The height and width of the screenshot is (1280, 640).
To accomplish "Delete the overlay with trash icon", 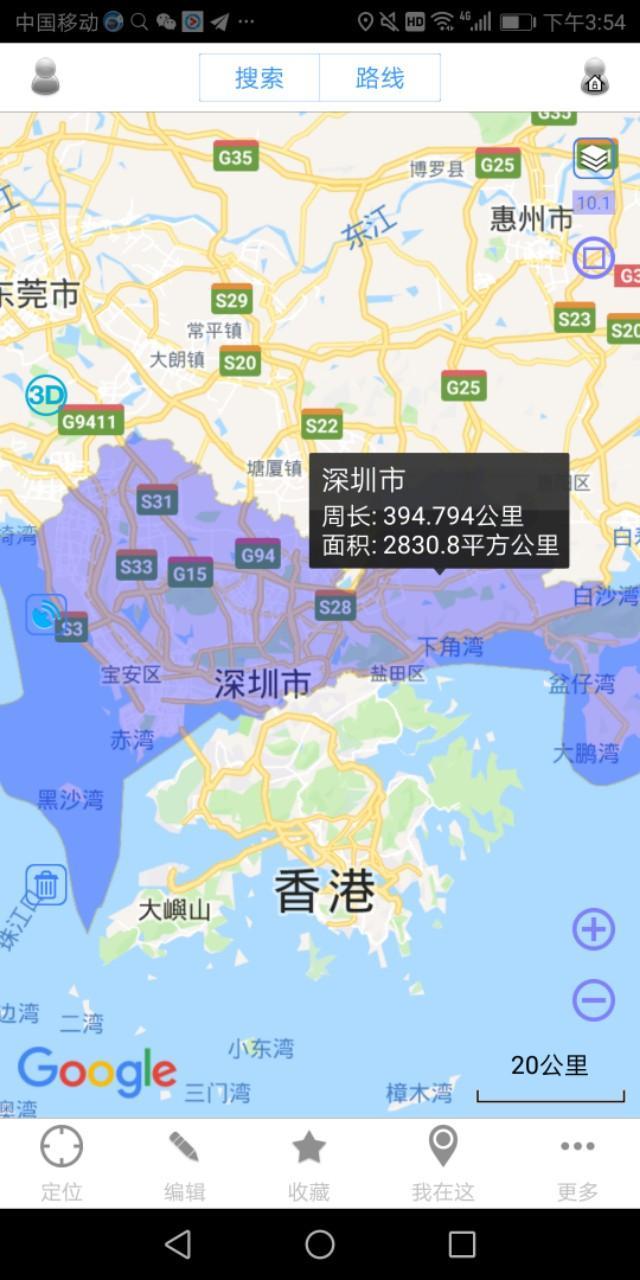I will pos(46,885).
